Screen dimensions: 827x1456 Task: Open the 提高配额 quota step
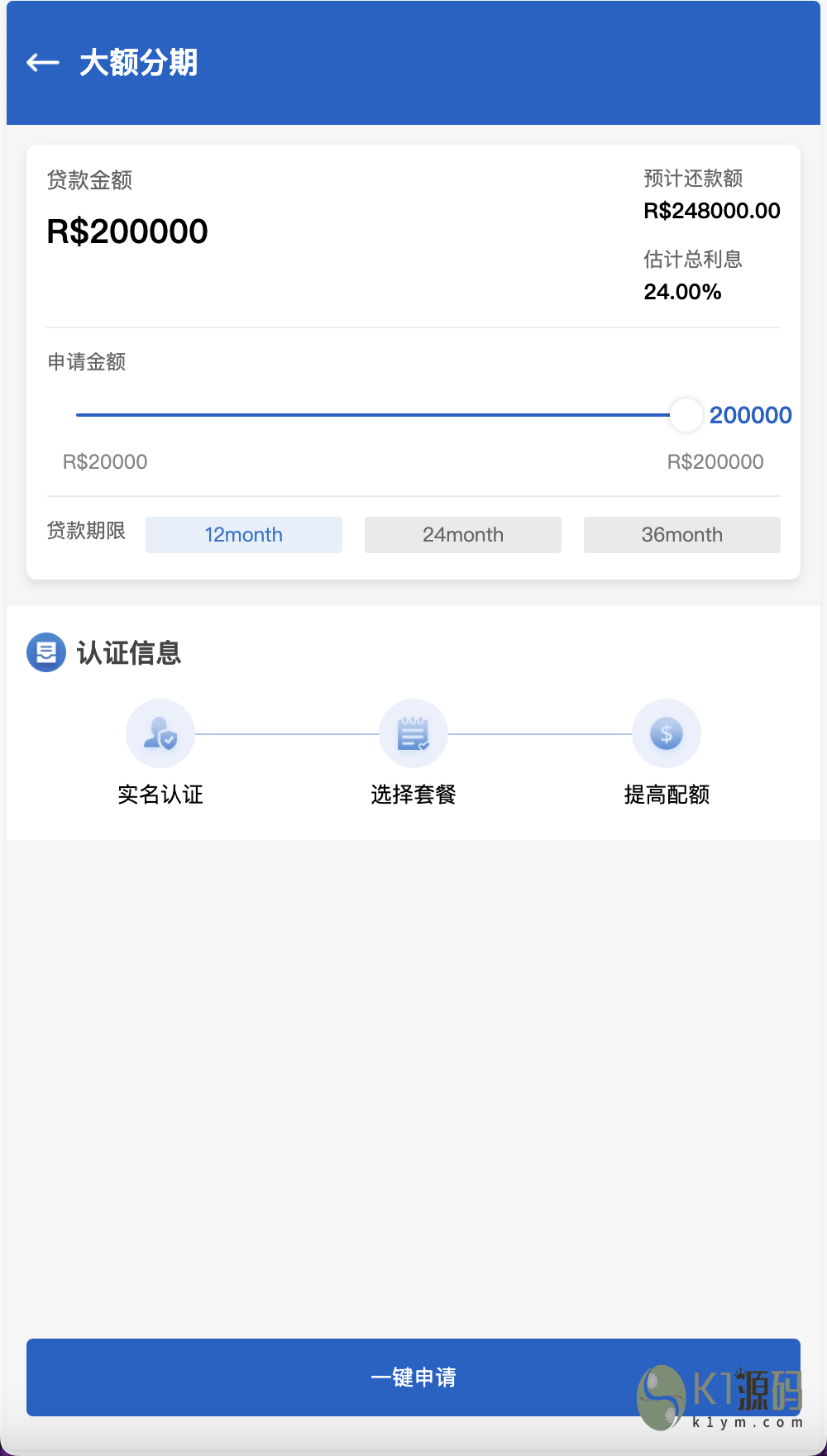(667, 734)
